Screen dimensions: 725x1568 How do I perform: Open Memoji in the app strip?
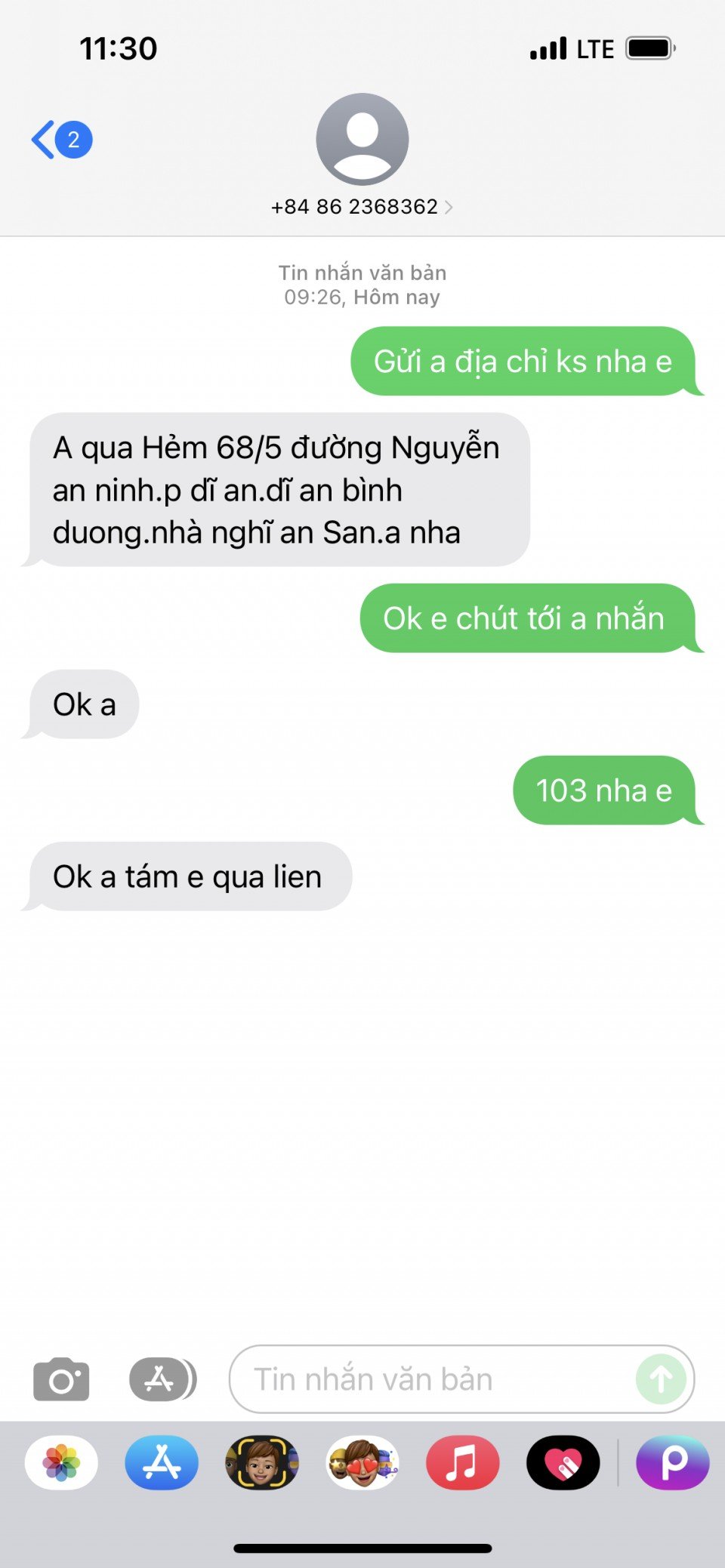(262, 1462)
